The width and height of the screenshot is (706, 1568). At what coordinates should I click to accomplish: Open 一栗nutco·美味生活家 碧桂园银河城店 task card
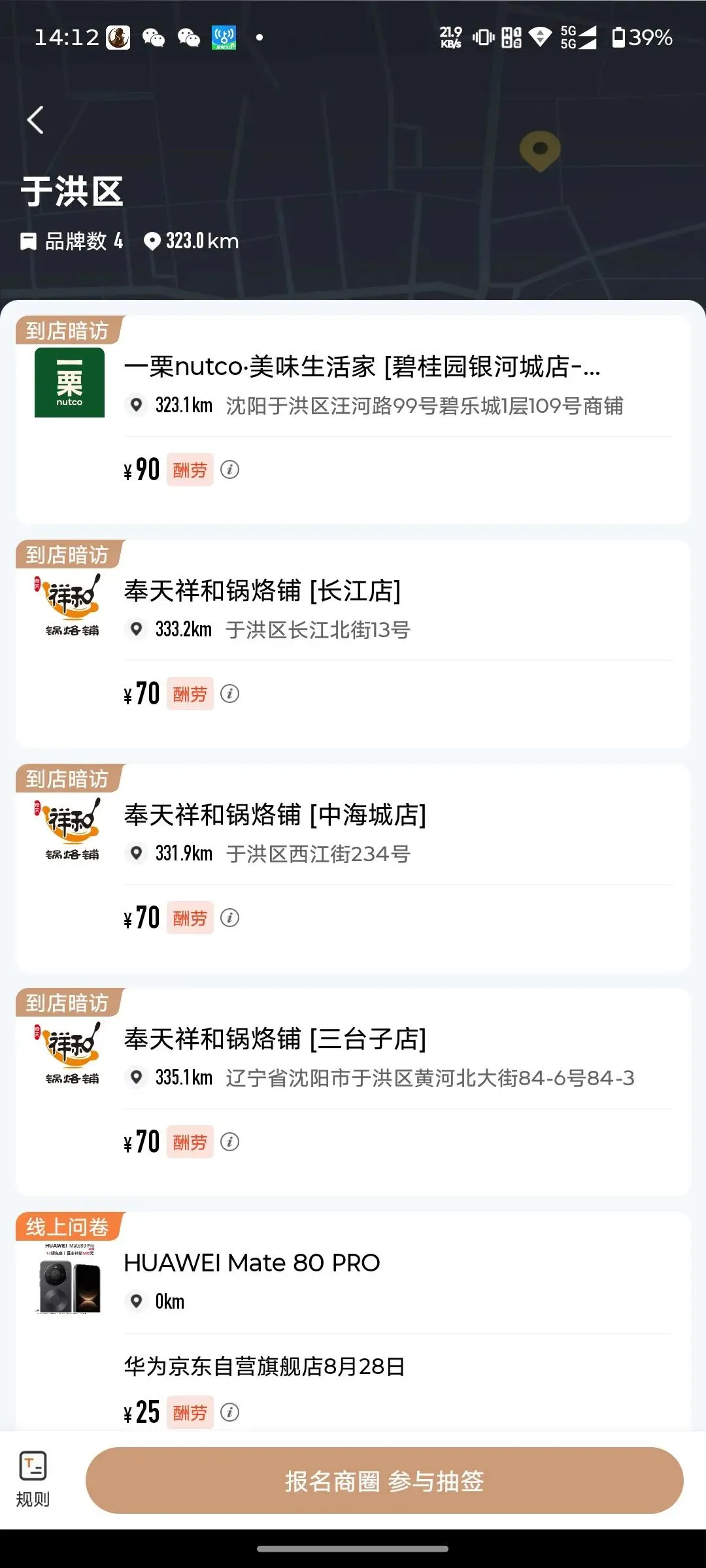353,419
